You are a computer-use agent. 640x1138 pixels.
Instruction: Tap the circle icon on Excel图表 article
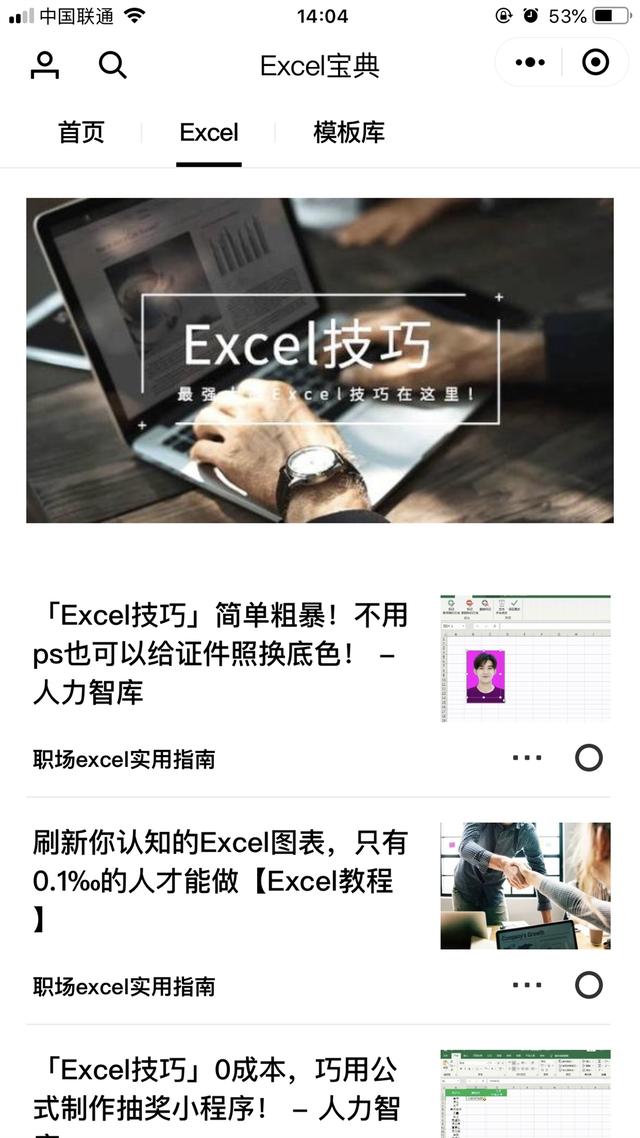pyautogui.click(x=589, y=985)
